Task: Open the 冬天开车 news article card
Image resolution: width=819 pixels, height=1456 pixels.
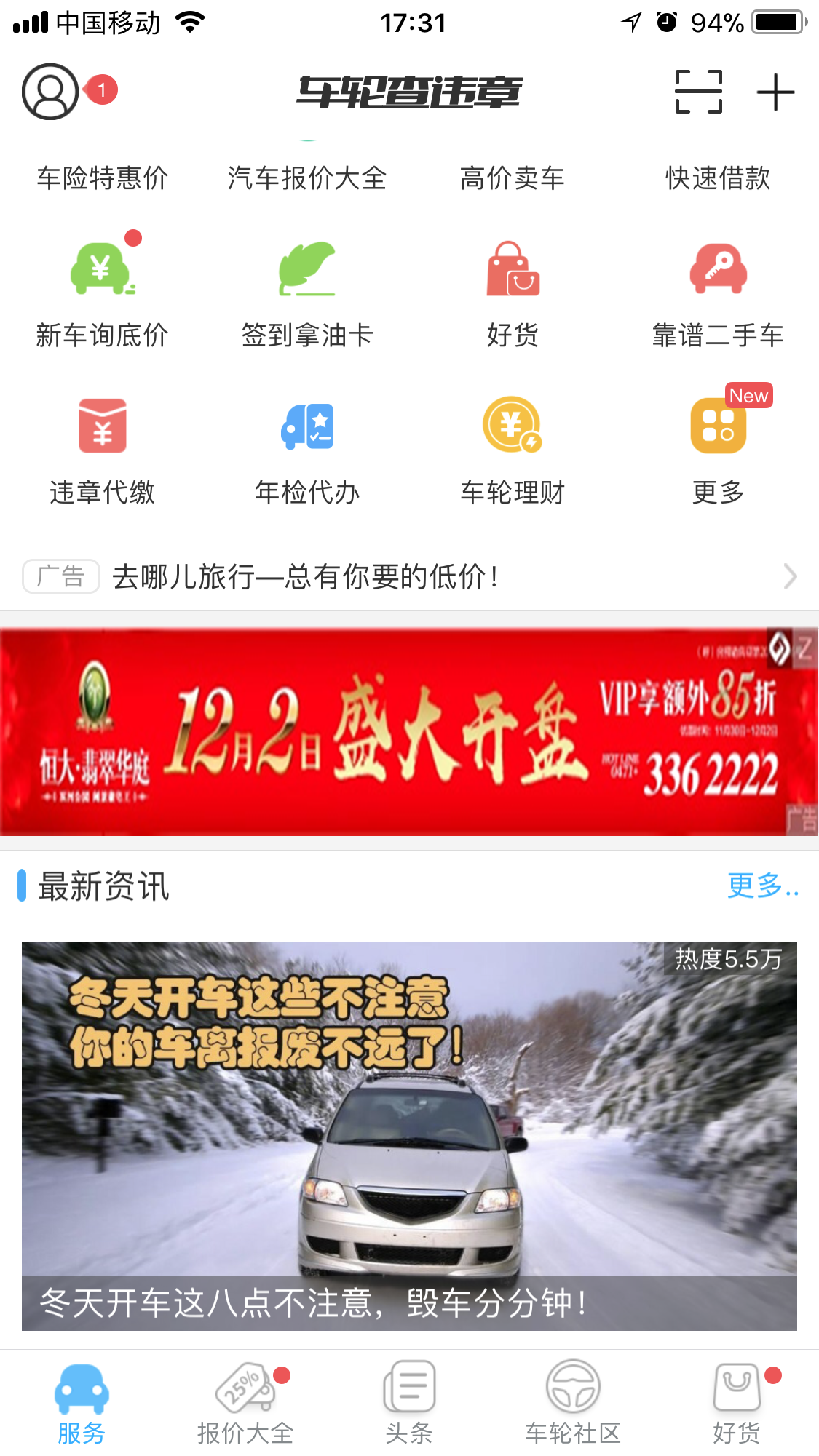Action: 409,1135
